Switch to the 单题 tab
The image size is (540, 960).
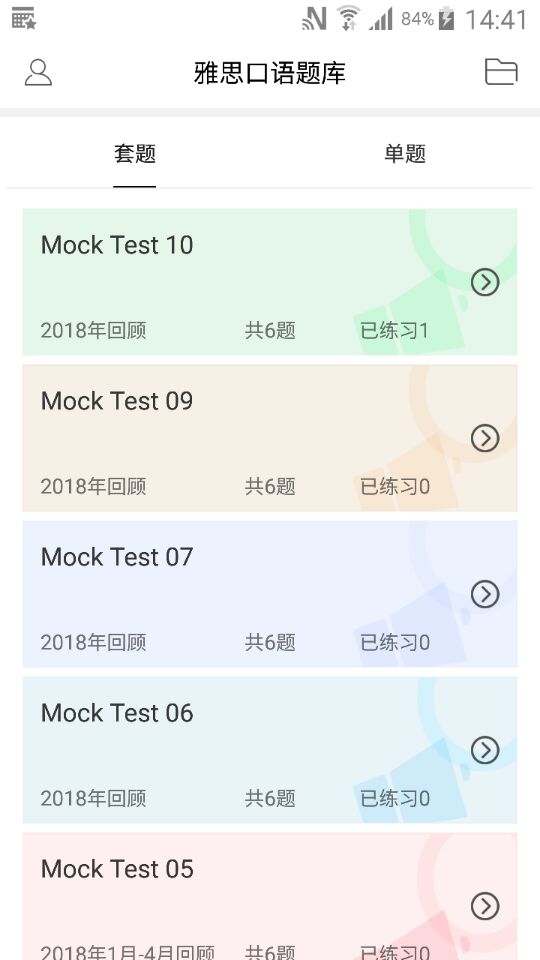[x=405, y=154]
